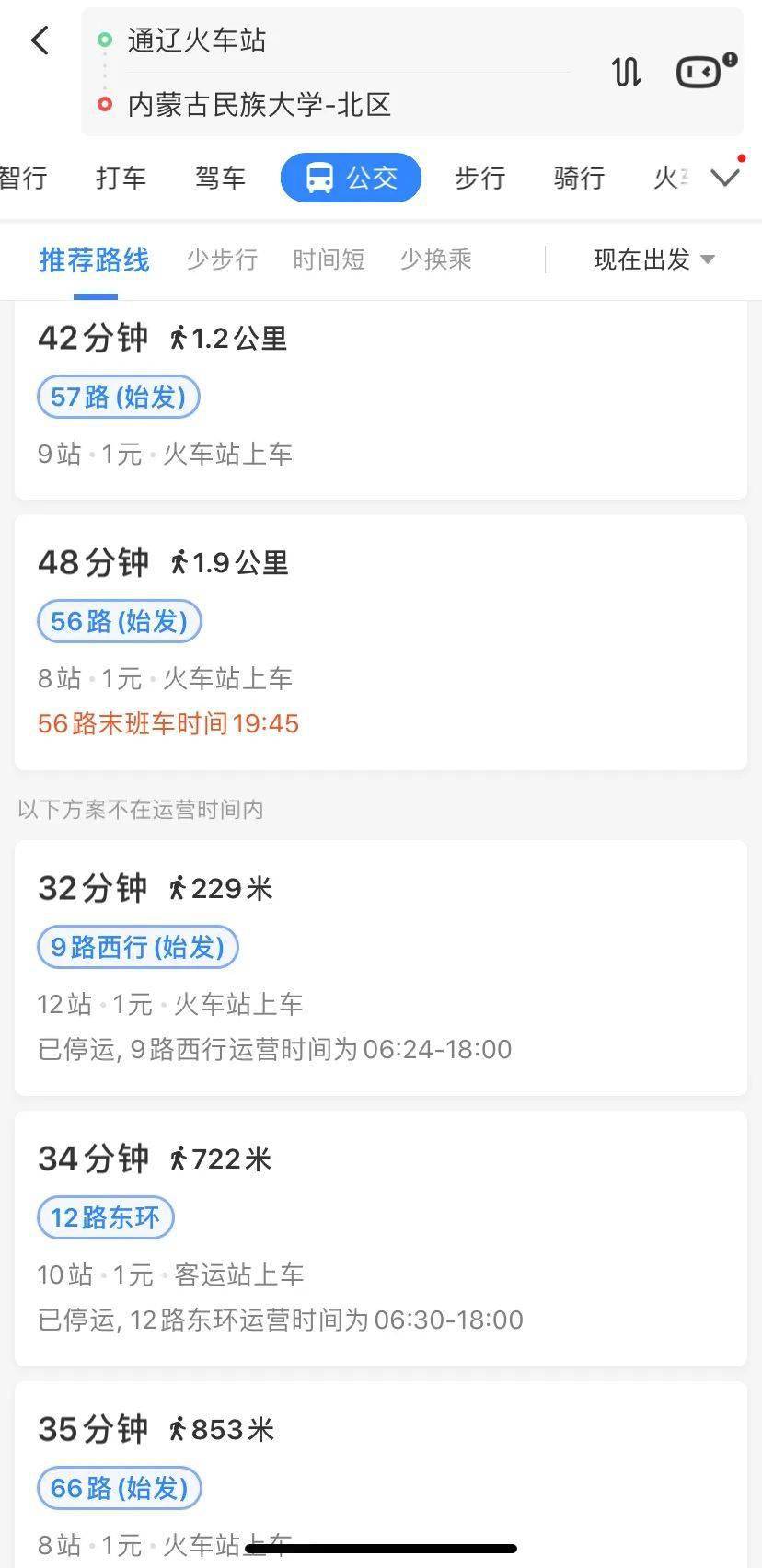This screenshot has width=762, height=1568.
Task: Expand the travel modes dropdown arrow
Action: pos(726,177)
